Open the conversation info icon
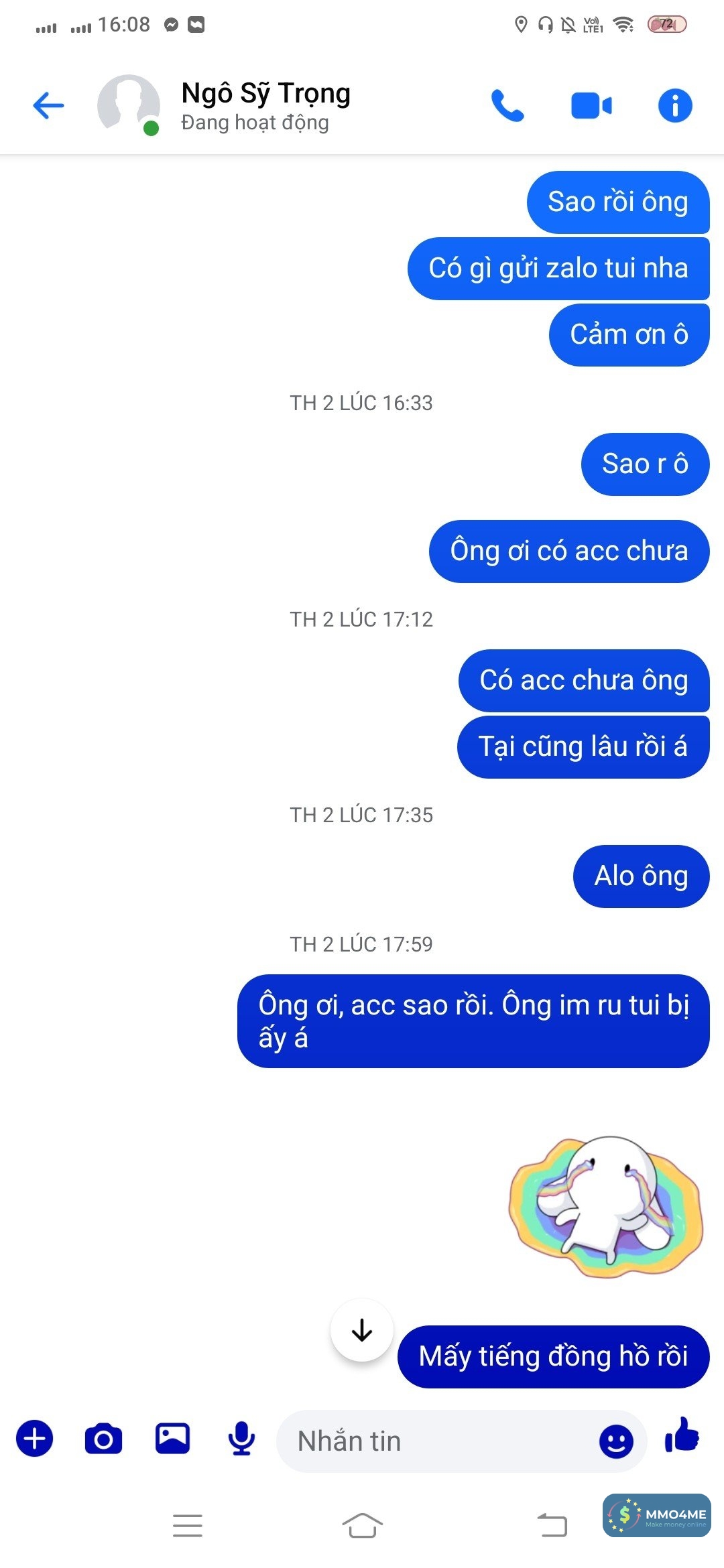 pyautogui.click(x=674, y=106)
